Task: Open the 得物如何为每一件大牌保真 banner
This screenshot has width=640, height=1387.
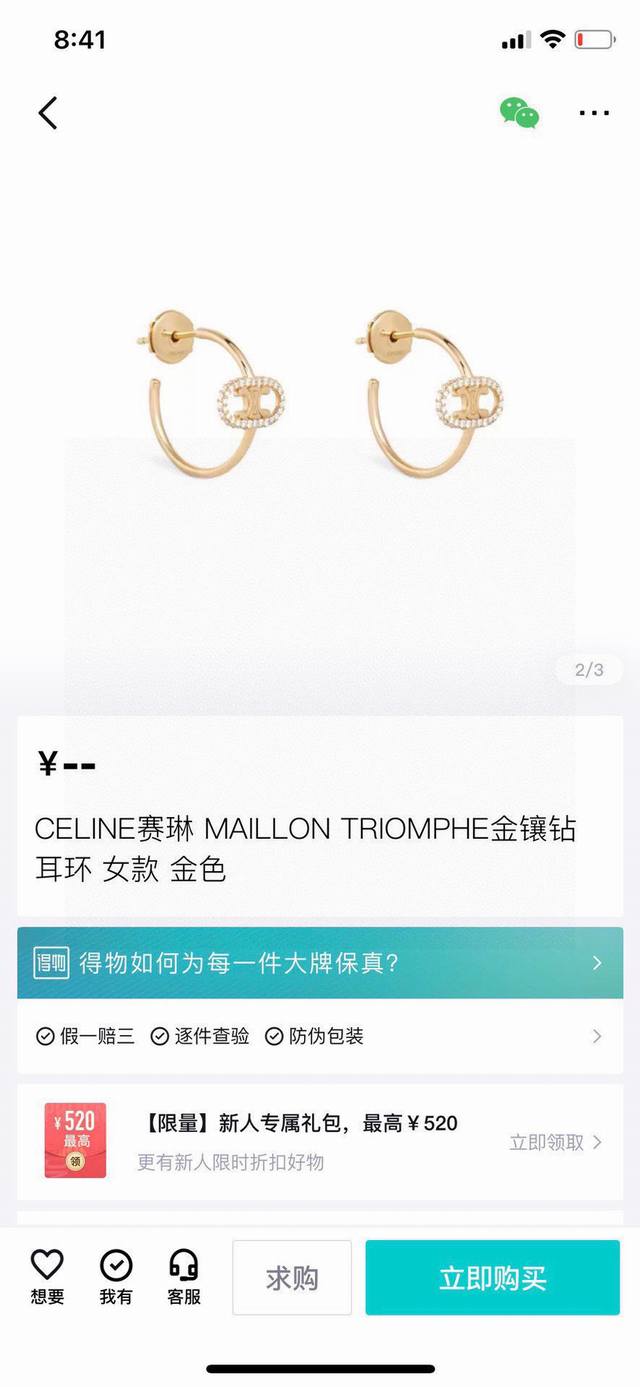Action: [x=320, y=963]
